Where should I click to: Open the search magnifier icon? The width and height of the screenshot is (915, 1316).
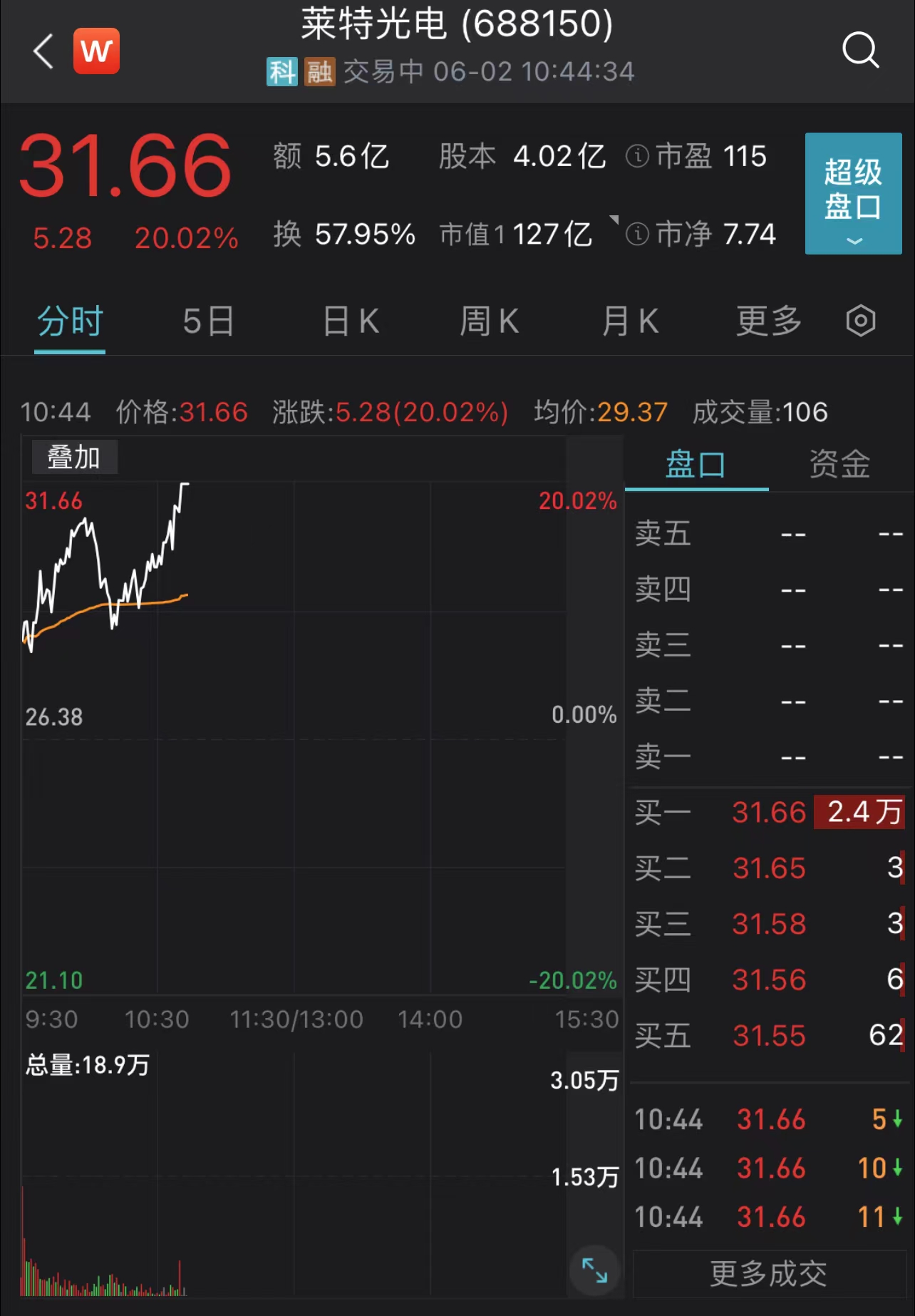click(x=860, y=50)
